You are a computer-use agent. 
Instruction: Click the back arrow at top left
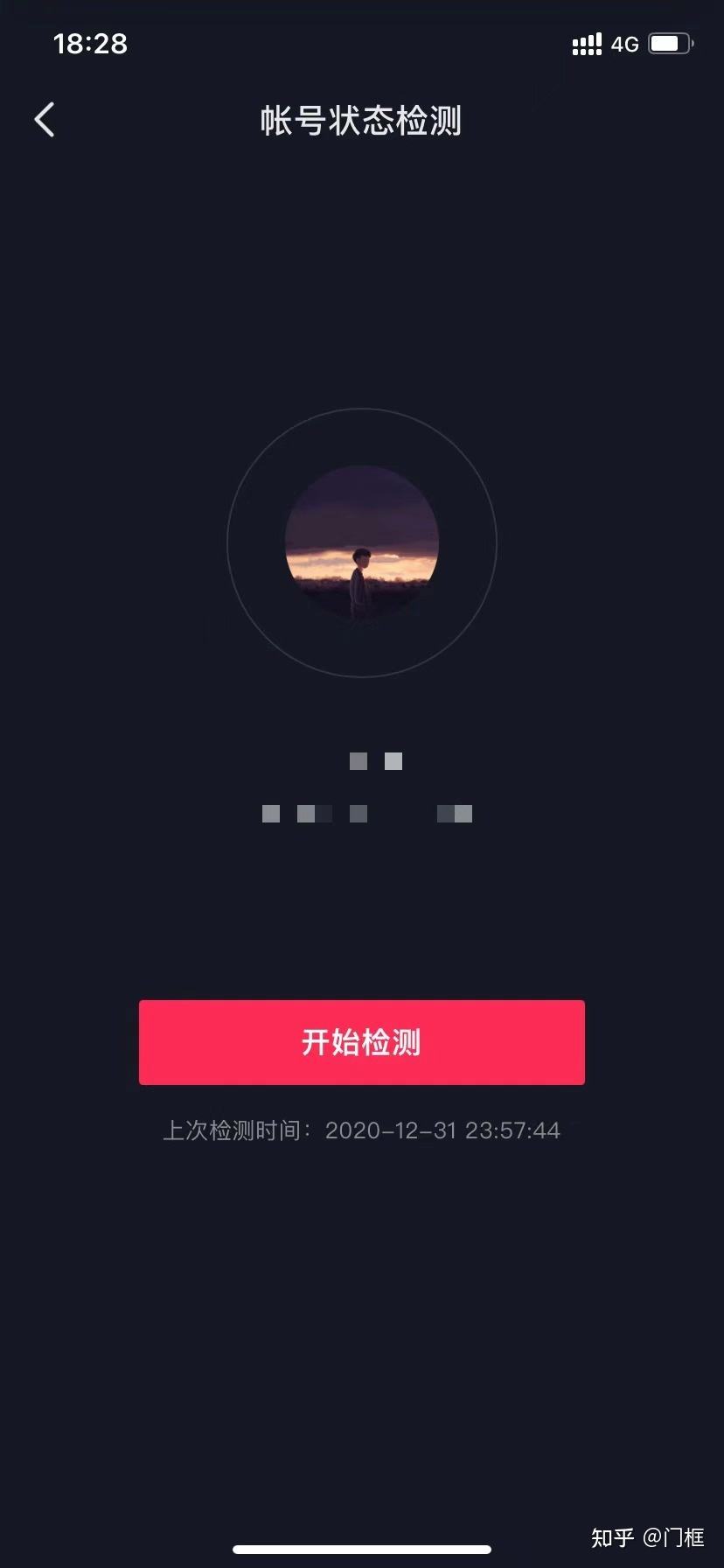(43, 119)
